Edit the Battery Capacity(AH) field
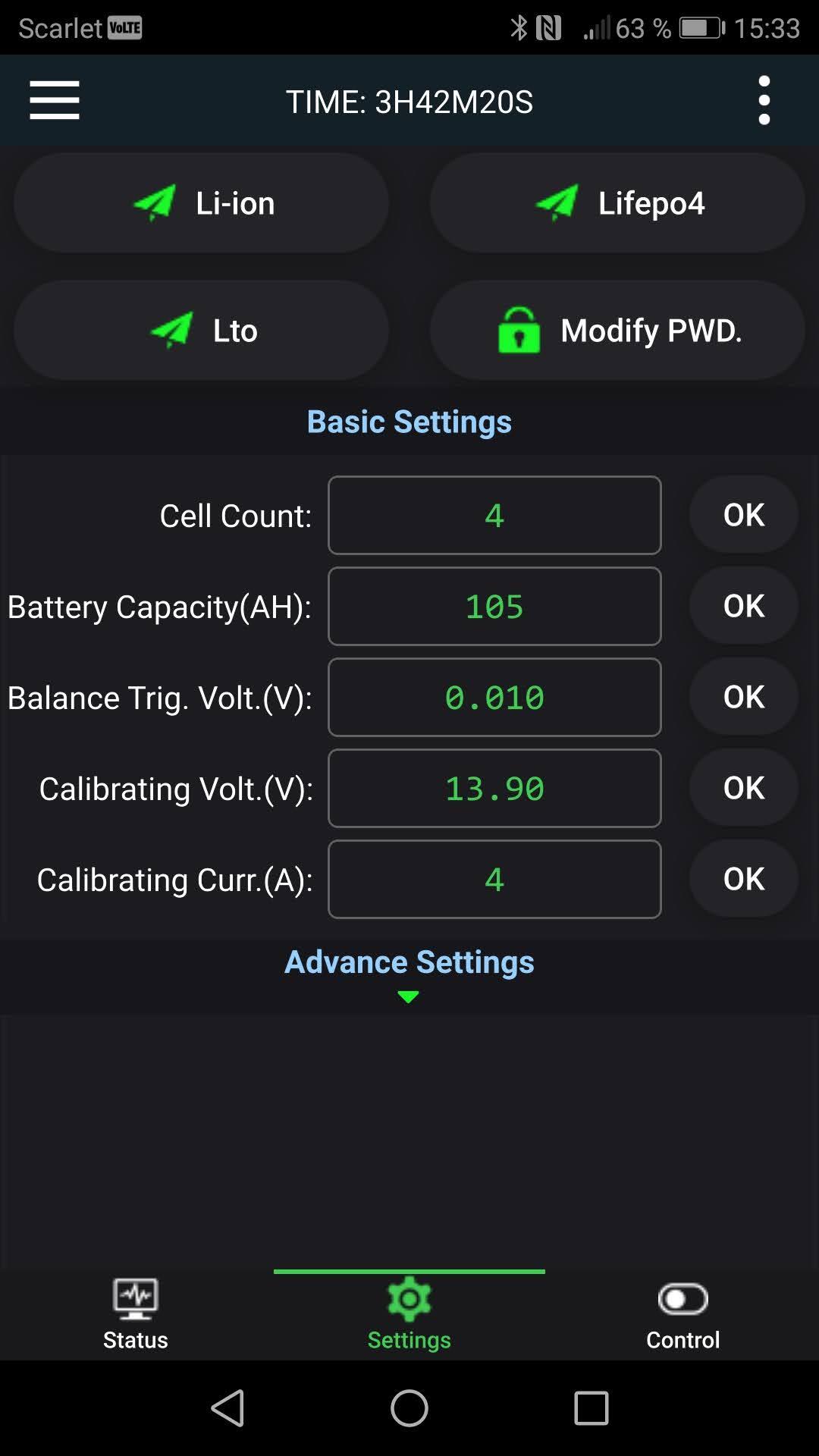The width and height of the screenshot is (819, 1456). click(494, 607)
